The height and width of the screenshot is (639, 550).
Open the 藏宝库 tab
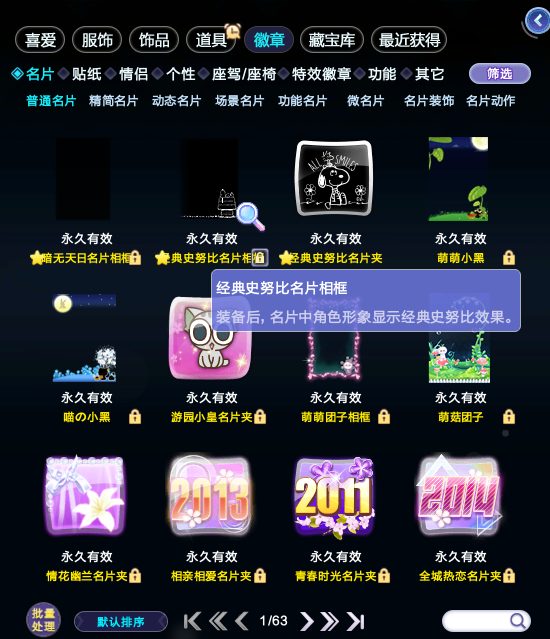click(x=332, y=40)
